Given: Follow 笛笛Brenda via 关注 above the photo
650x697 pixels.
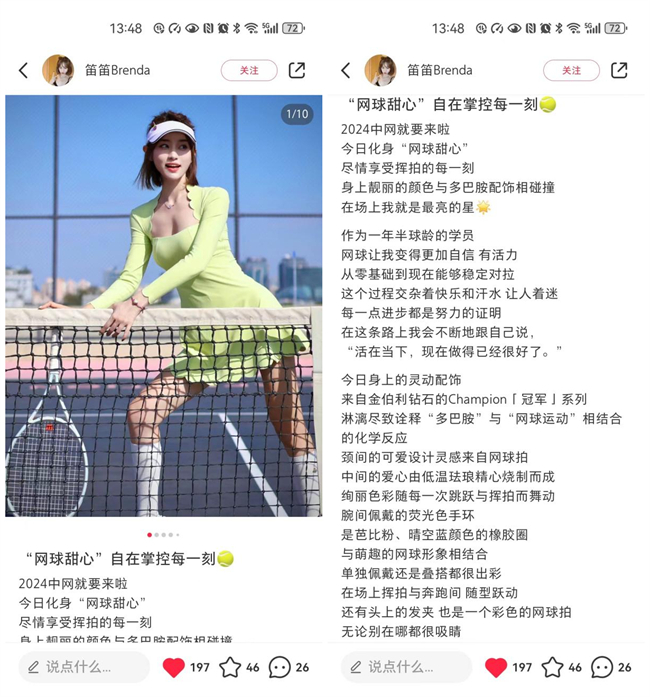Looking at the screenshot, I should tap(249, 70).
